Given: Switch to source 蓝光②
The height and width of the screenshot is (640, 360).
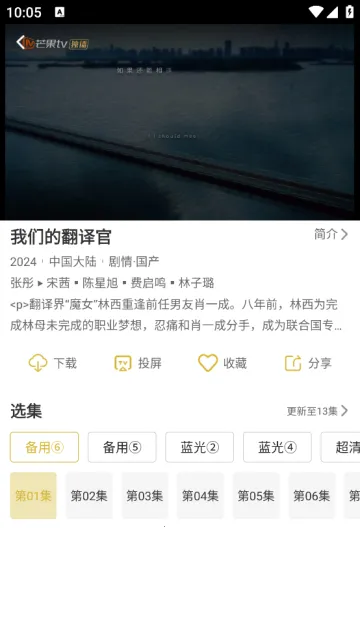Looking at the screenshot, I should tap(200, 447).
